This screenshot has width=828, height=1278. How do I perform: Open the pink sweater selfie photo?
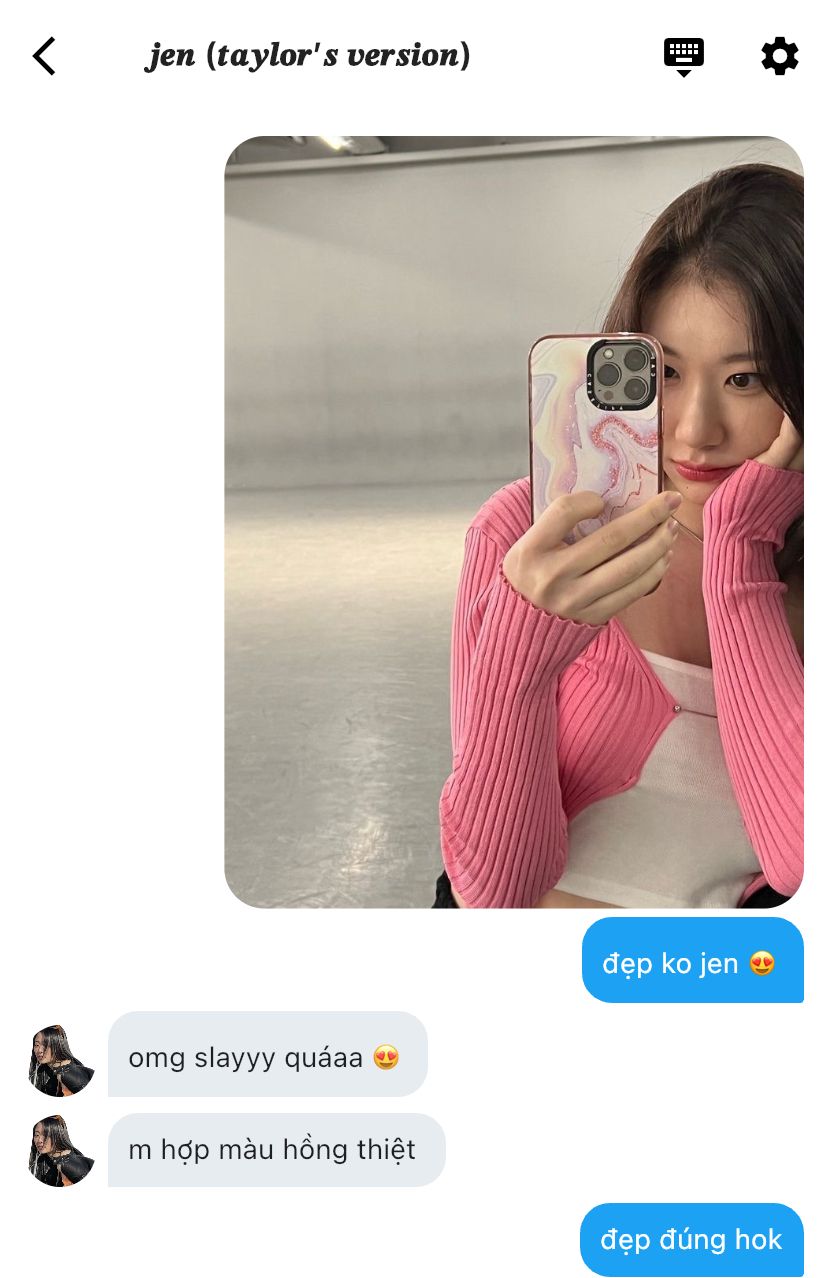(x=514, y=522)
